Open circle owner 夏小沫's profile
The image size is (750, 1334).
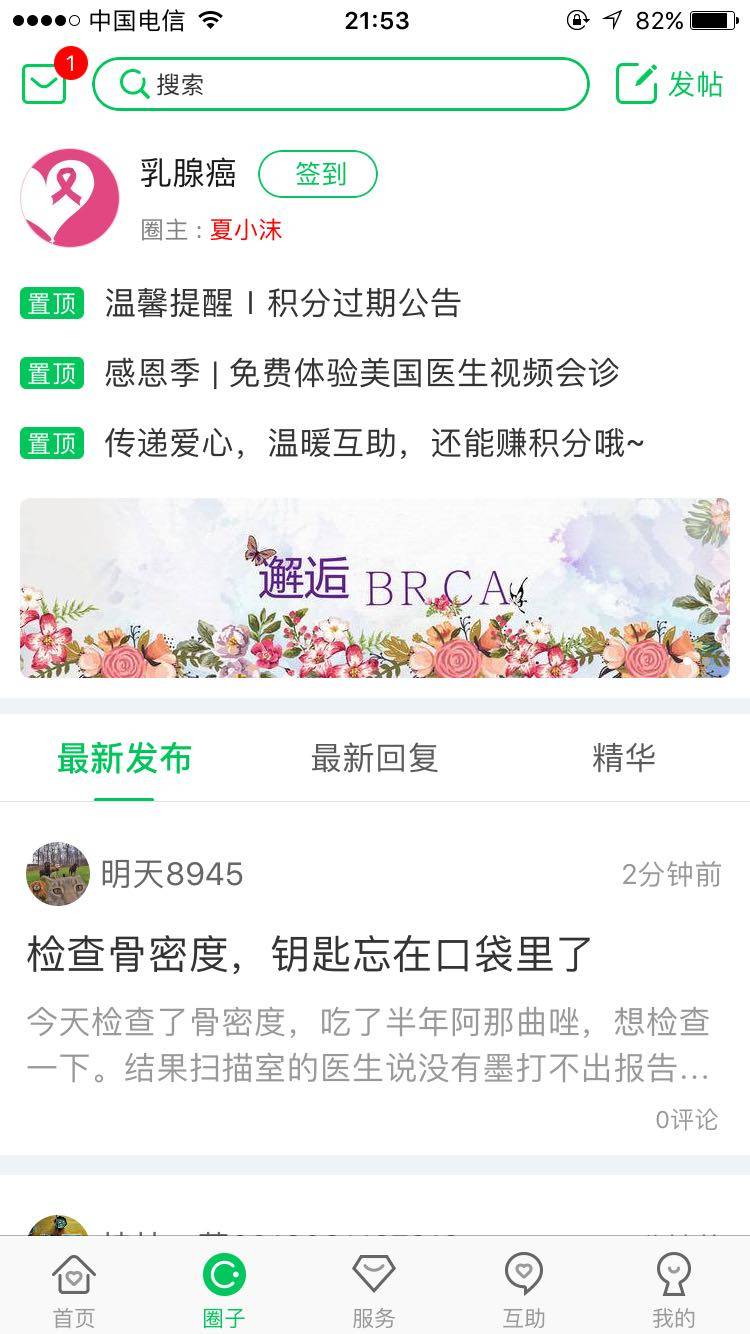tap(246, 230)
